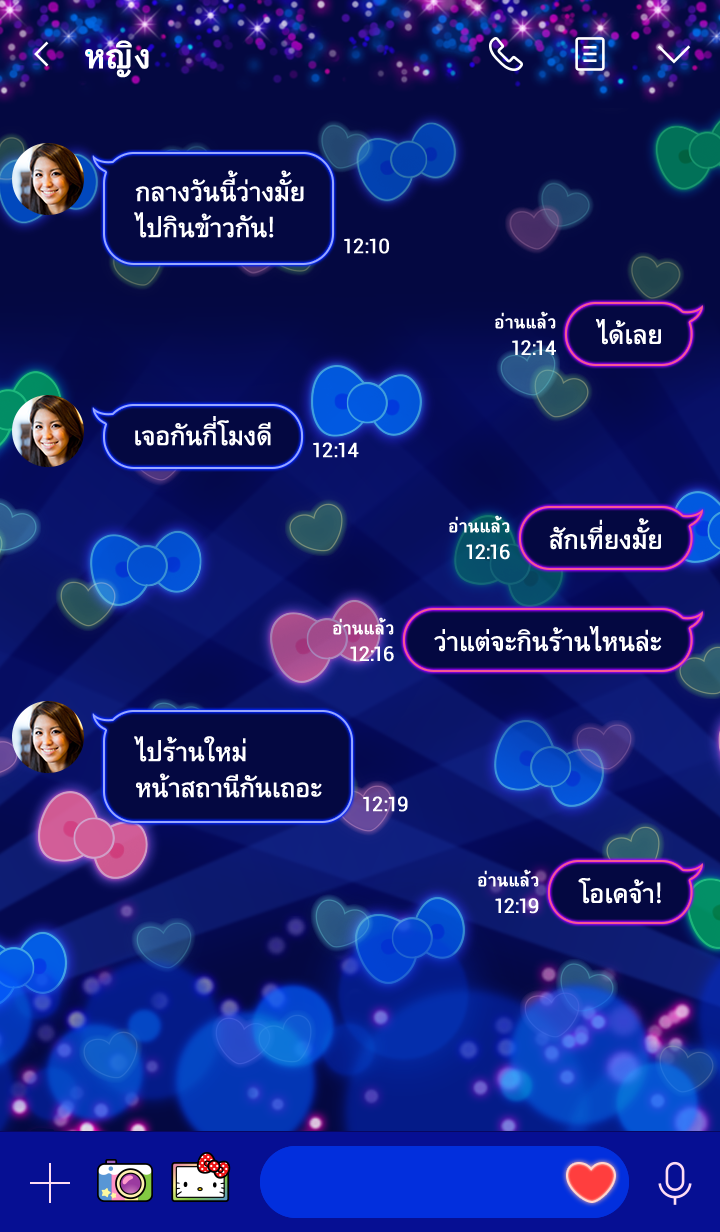Tap the message input field
The image size is (720, 1232).
(x=410, y=1182)
